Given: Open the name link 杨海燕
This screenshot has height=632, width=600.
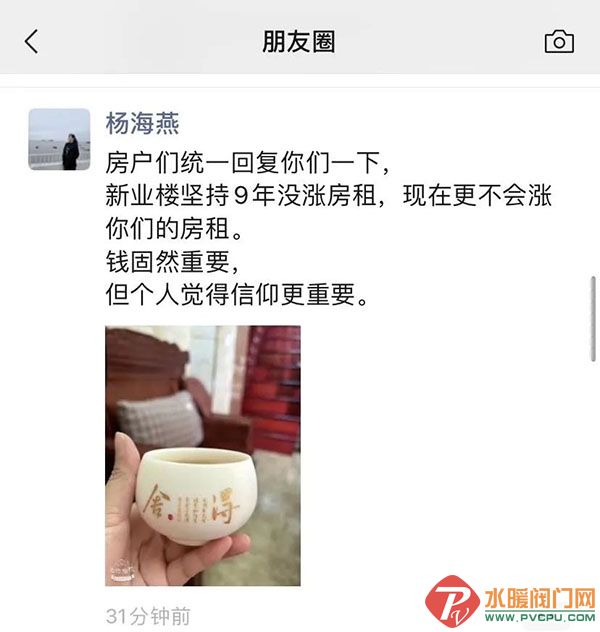Looking at the screenshot, I should tap(142, 123).
